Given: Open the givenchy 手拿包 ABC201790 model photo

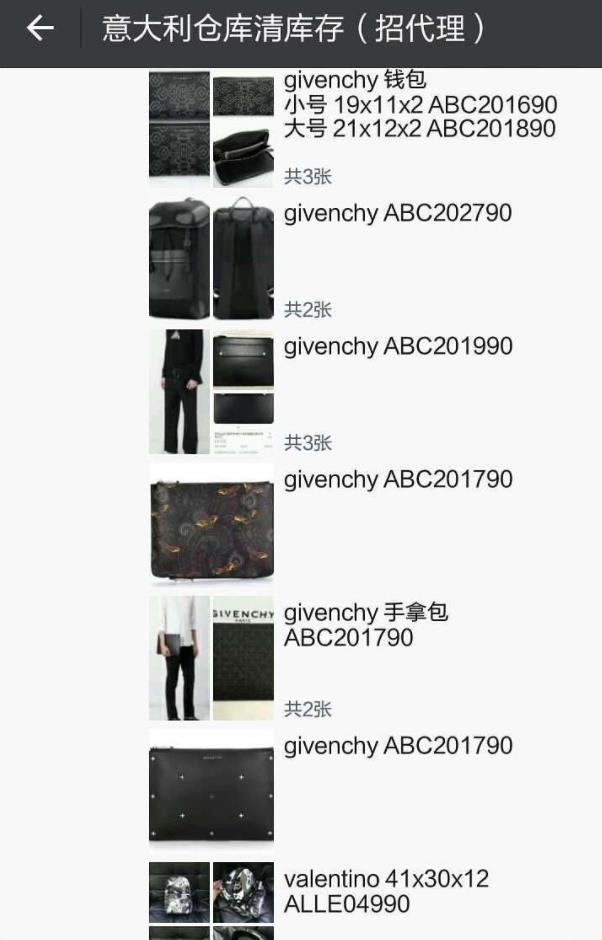Looking at the screenshot, I should coord(180,658).
